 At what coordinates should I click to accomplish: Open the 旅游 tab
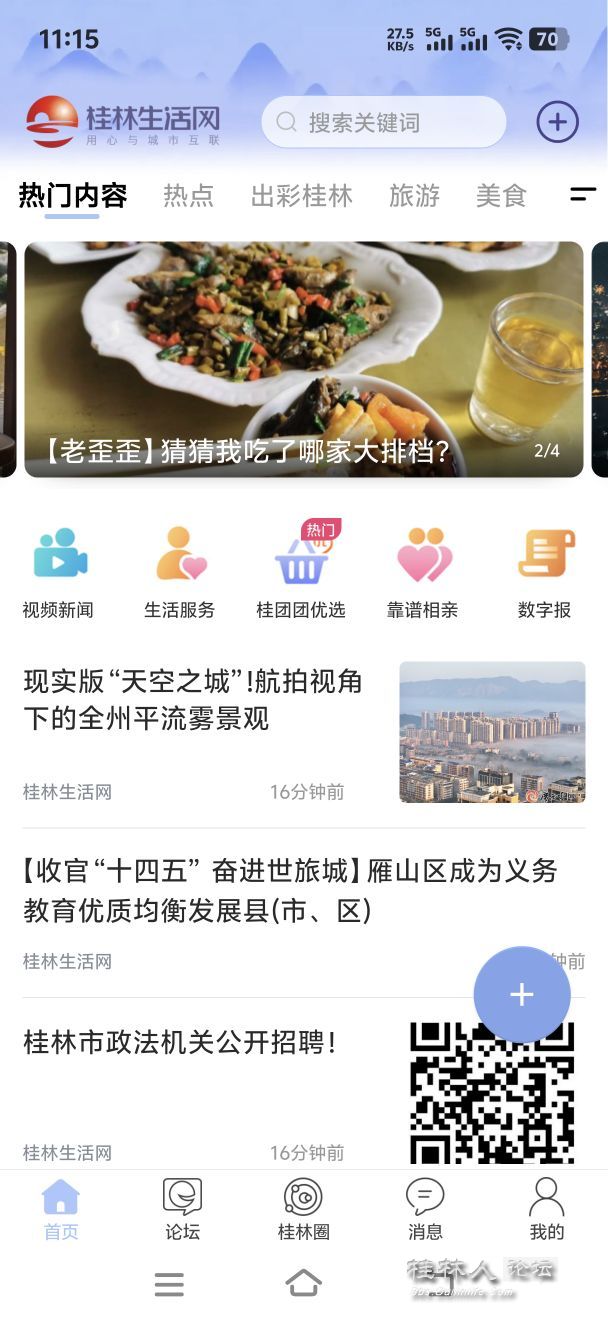414,196
